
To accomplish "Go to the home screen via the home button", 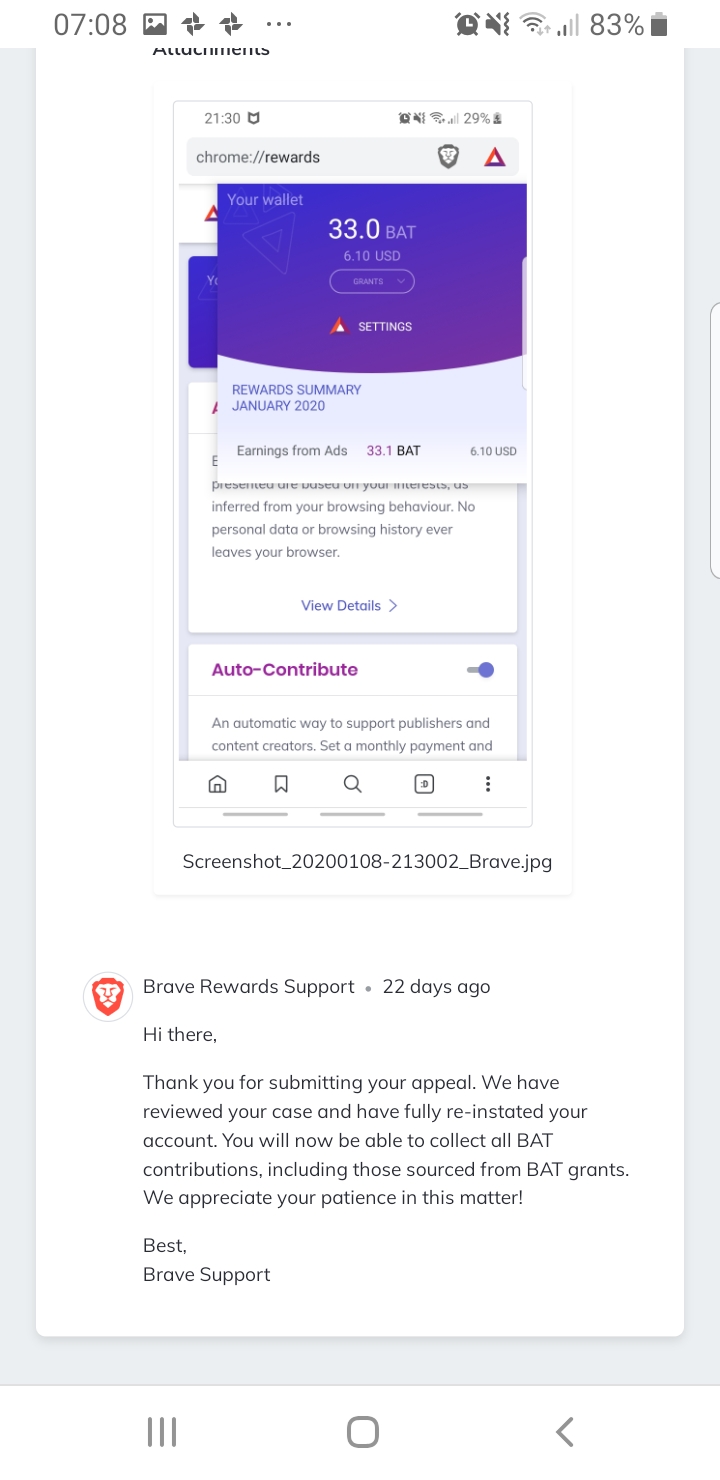I will [362, 1432].
